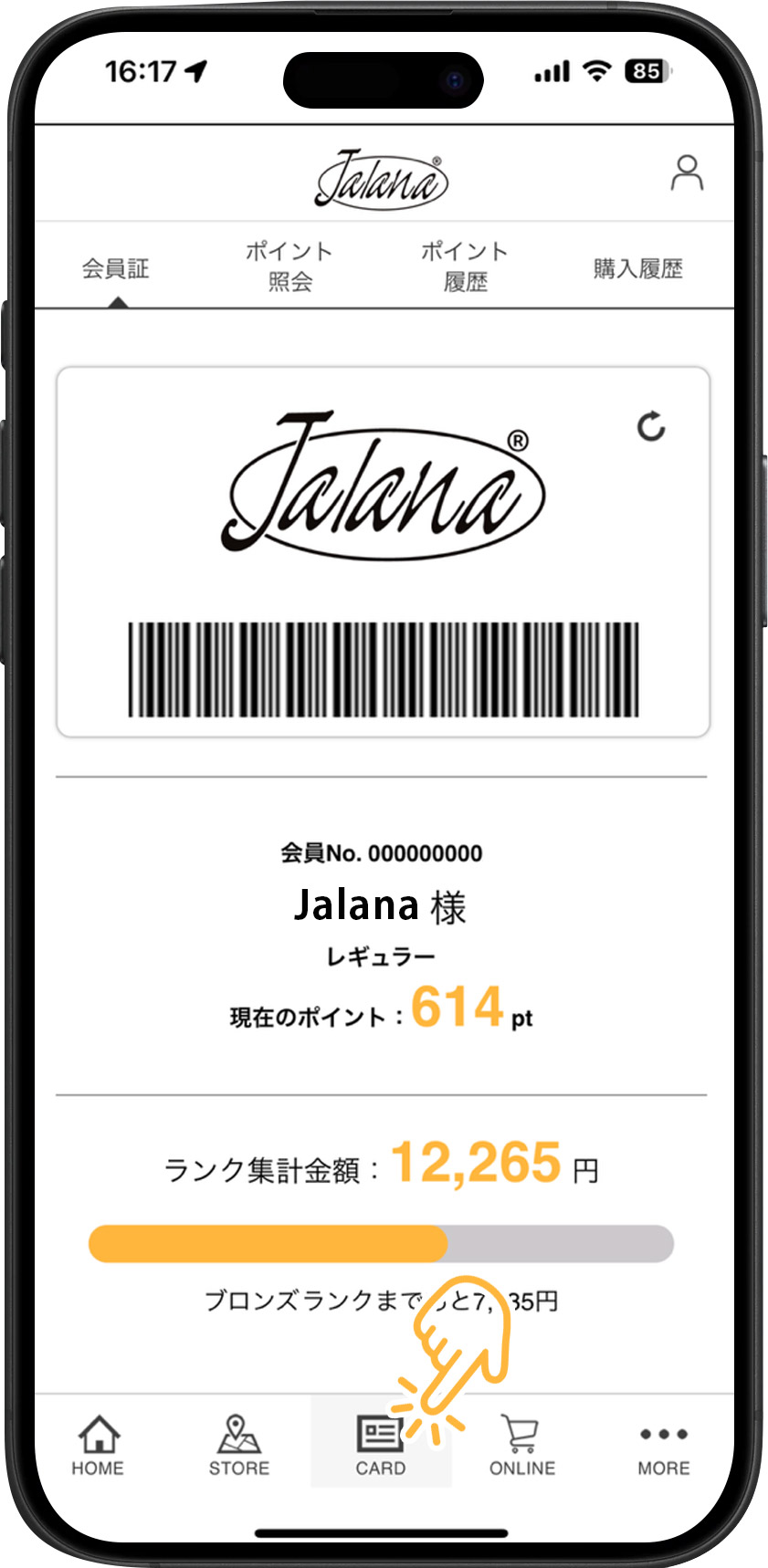Open the STORE locator tab

tap(238, 1446)
